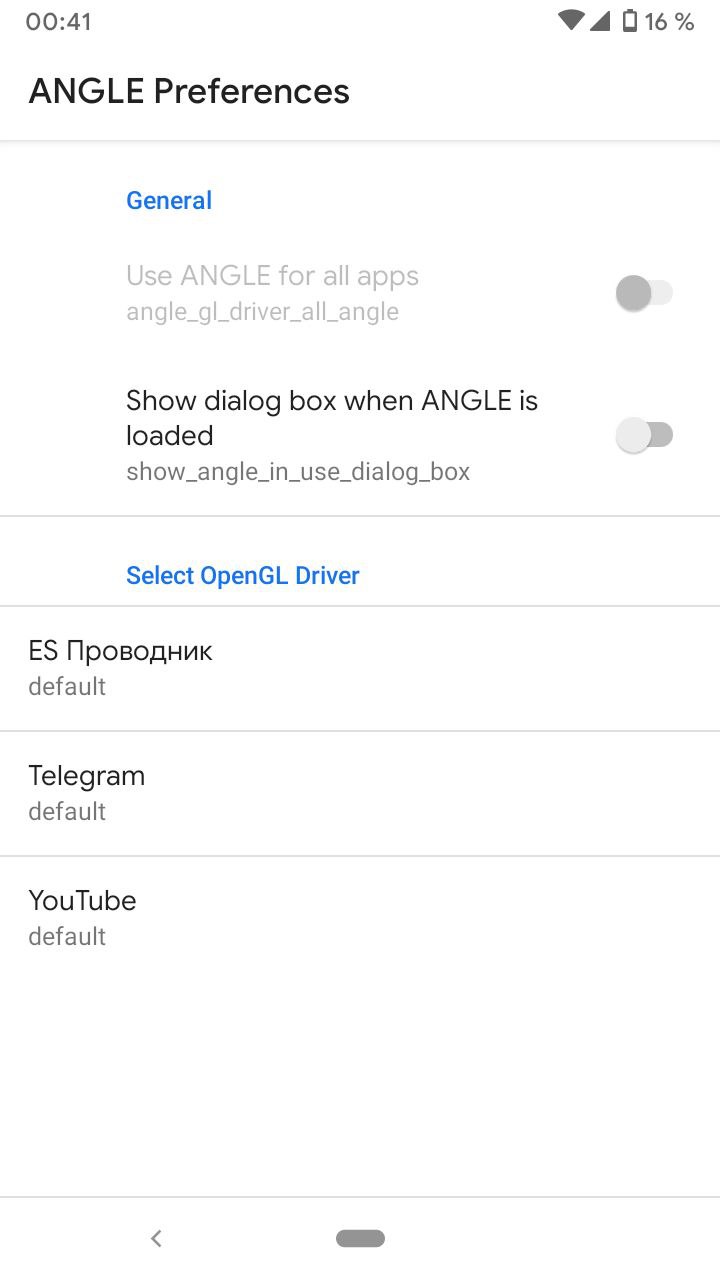Tap the system back arrow

point(156,1238)
